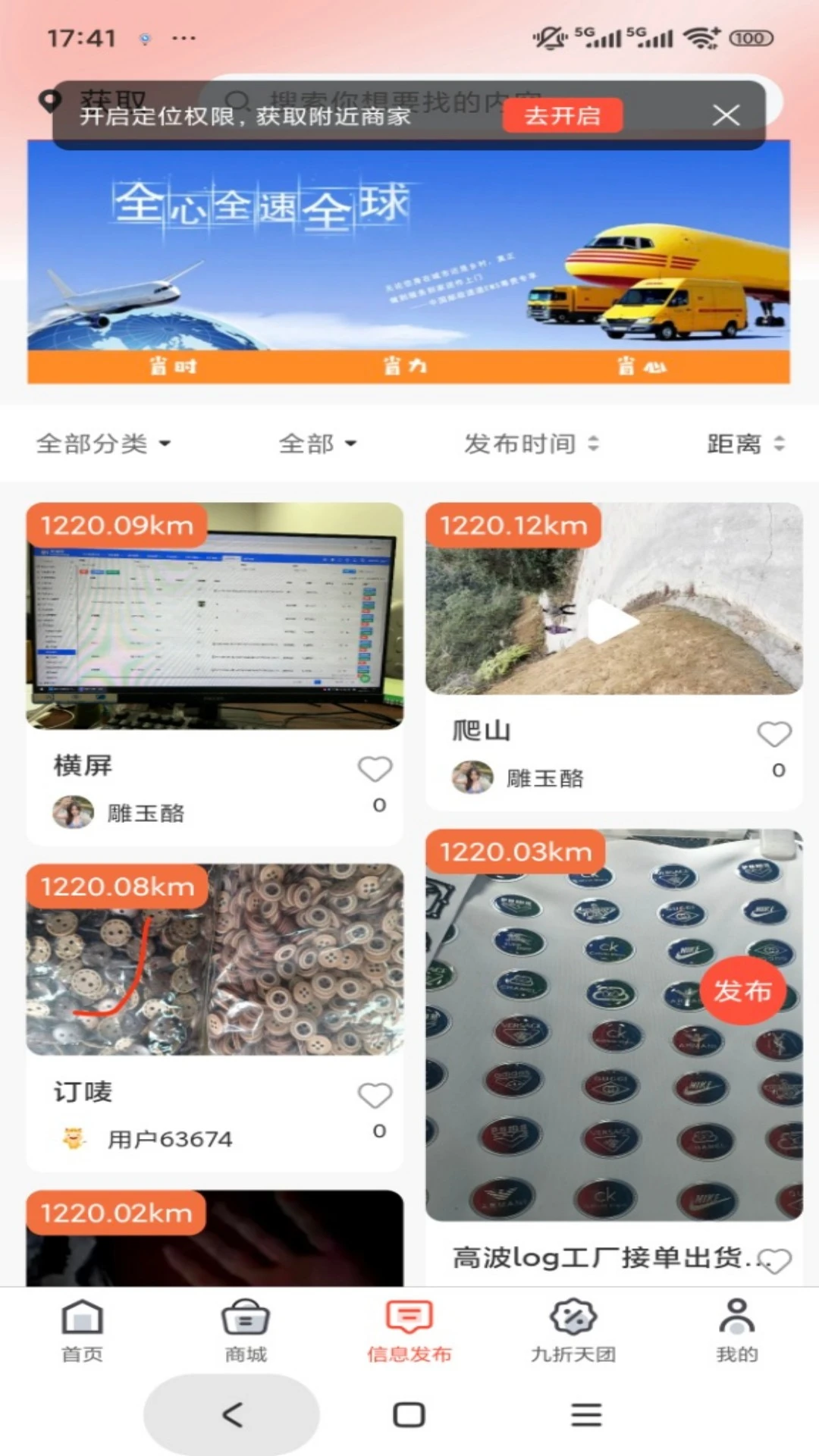
Task: Favorite the 爬山 post heart
Action: pos(775,733)
